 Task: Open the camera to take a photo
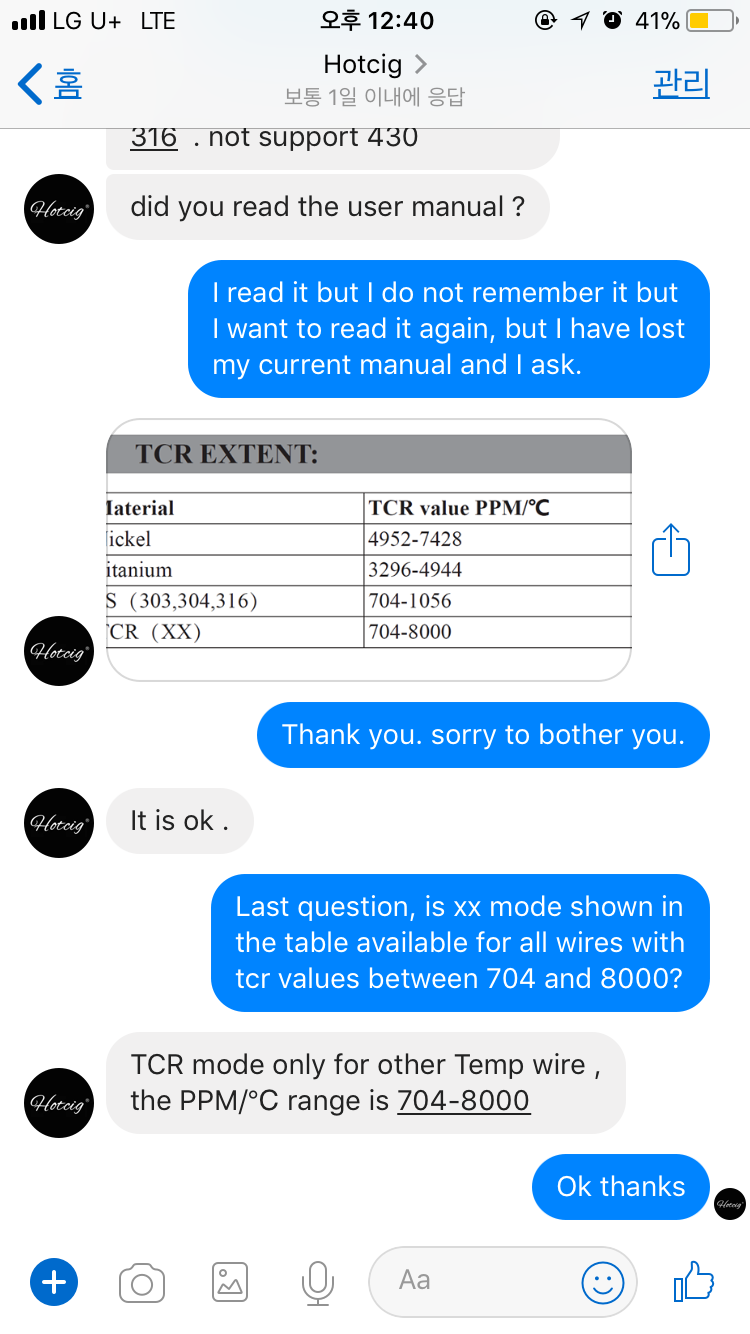coord(142,1281)
